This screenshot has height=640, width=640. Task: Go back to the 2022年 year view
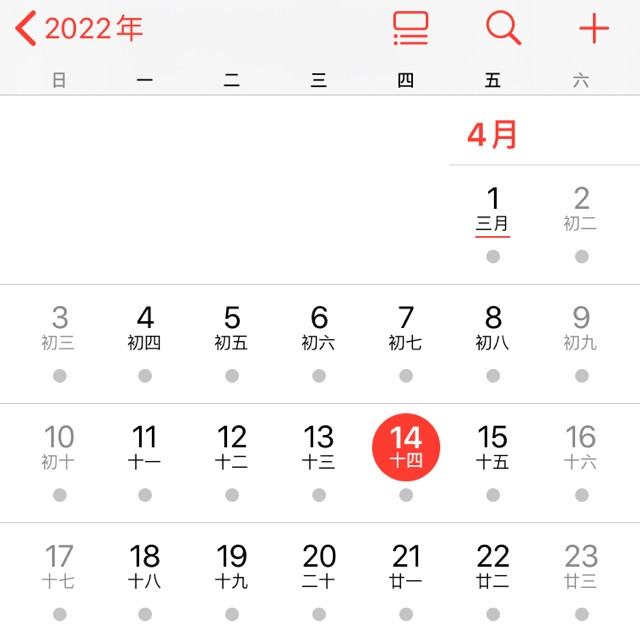click(x=79, y=29)
